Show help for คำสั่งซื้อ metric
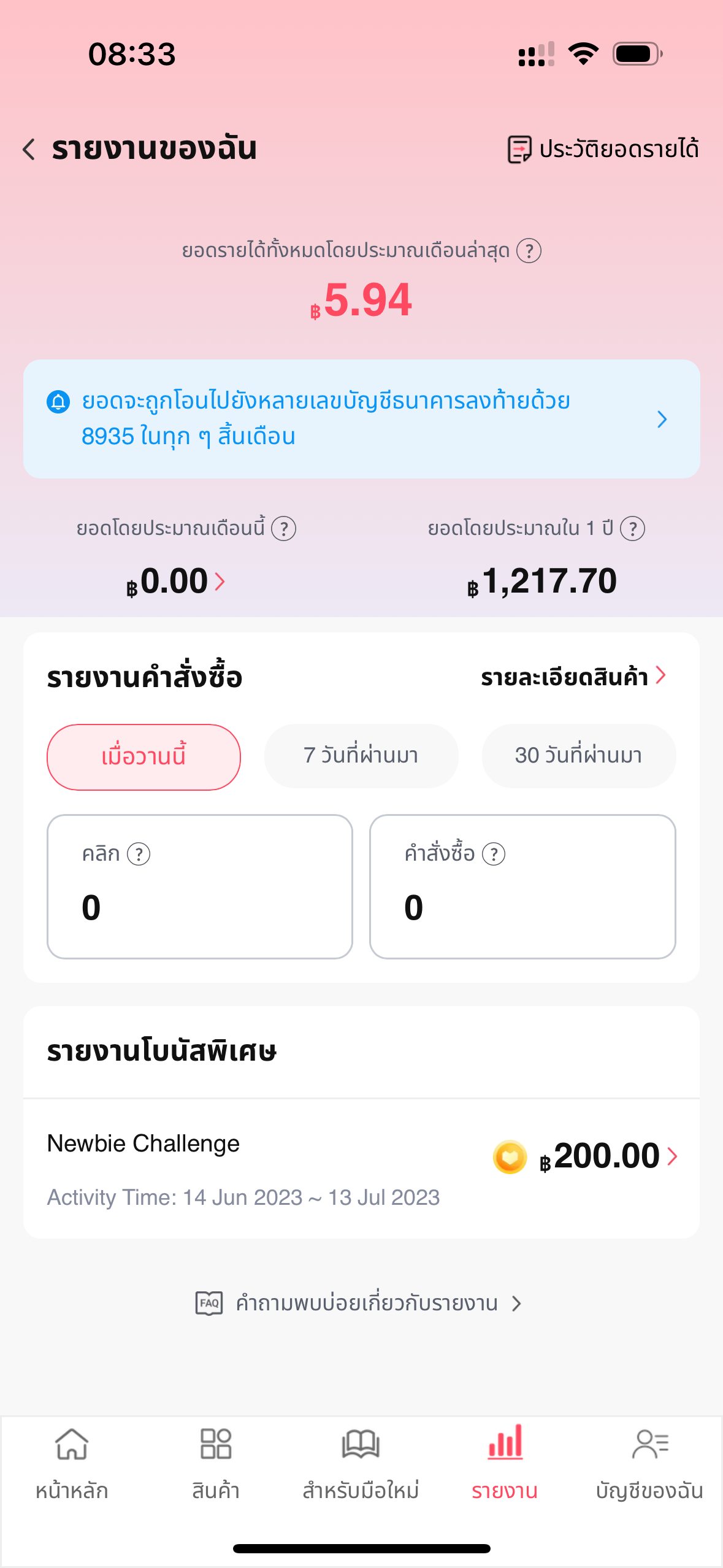This screenshot has height=1568, width=723. point(494,854)
